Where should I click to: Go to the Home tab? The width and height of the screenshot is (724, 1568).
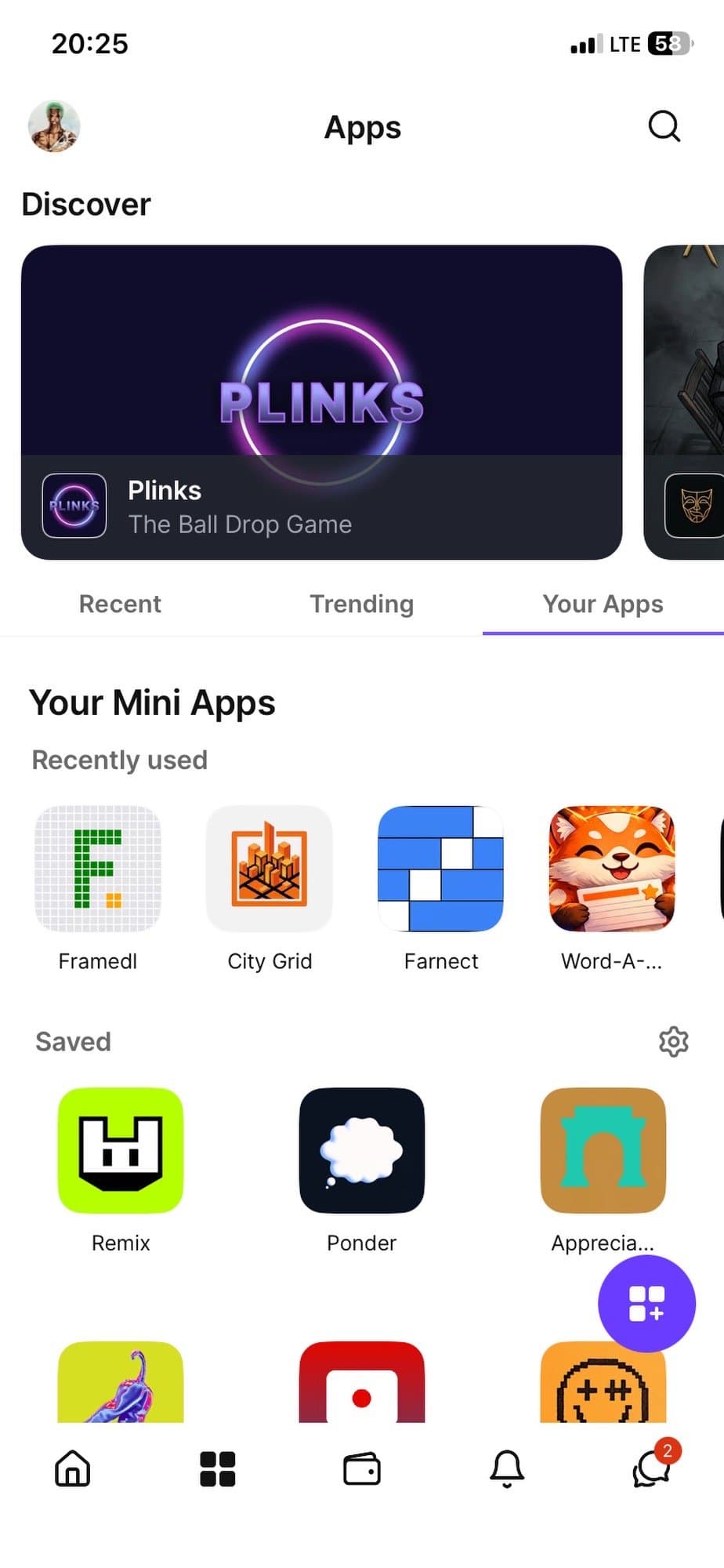(x=73, y=1468)
